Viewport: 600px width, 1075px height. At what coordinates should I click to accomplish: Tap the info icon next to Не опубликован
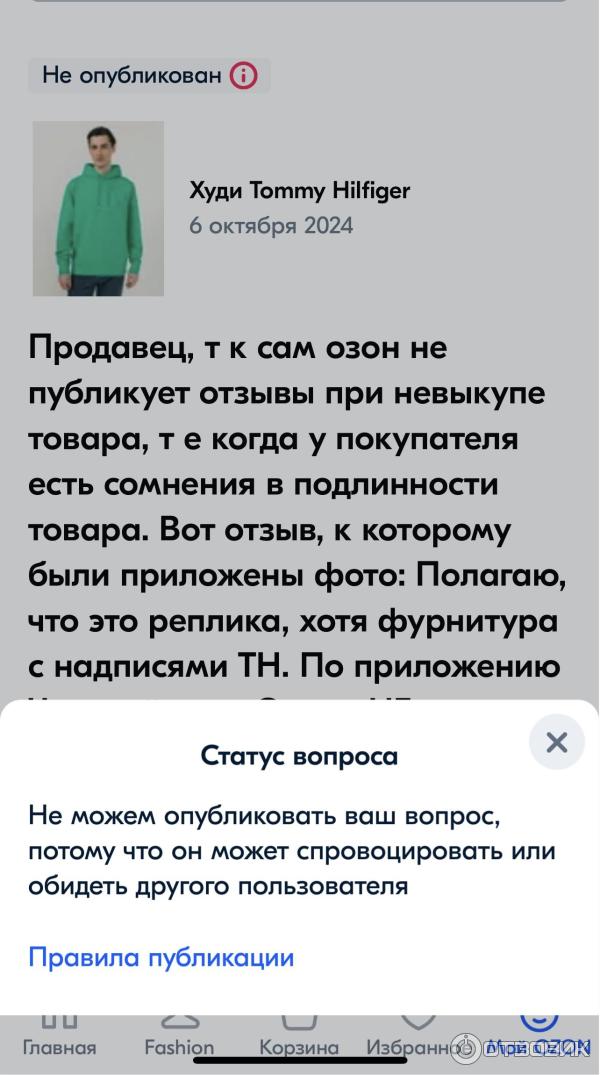click(x=243, y=75)
